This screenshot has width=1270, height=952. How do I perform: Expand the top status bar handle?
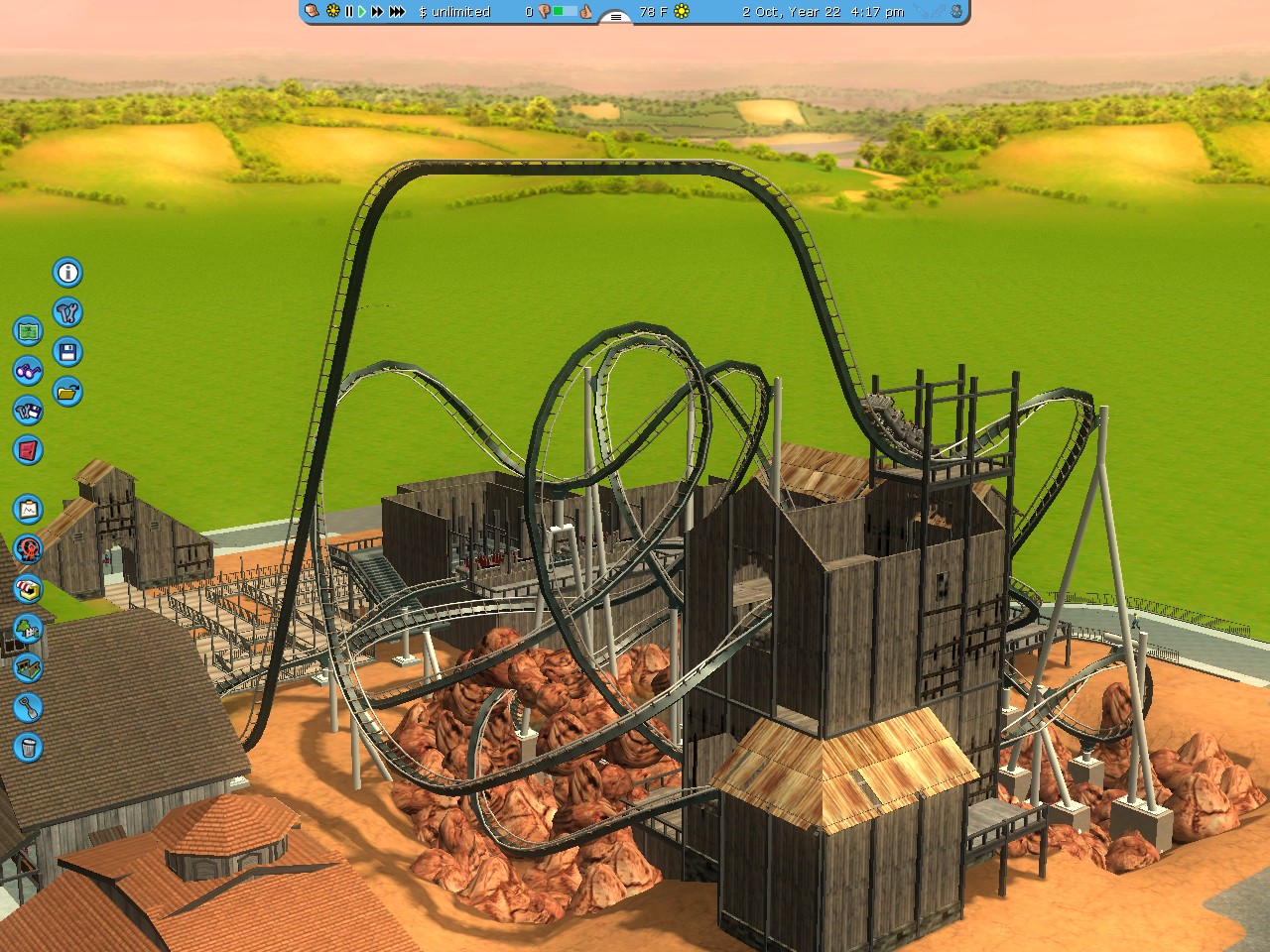click(x=615, y=17)
